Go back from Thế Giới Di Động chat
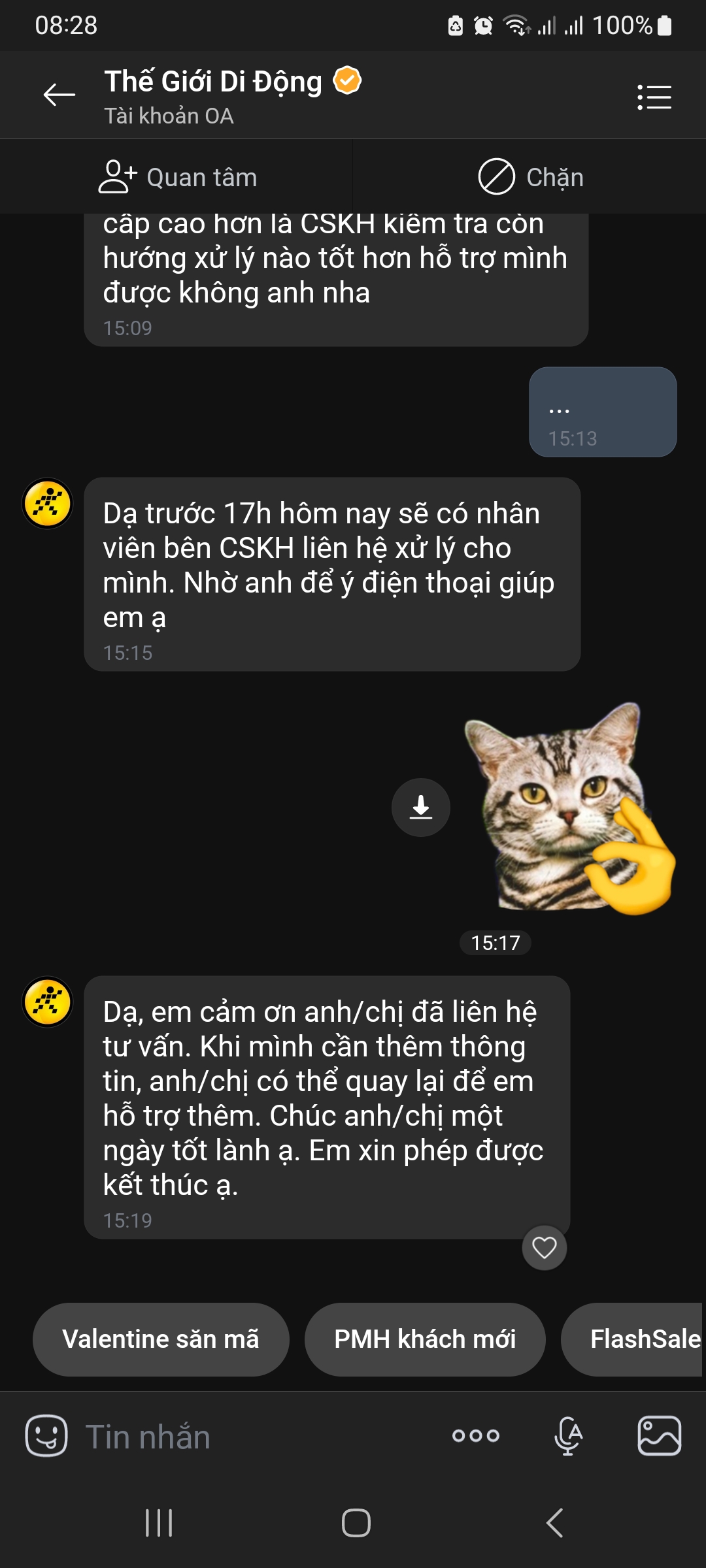This screenshot has width=706, height=1568. (x=59, y=95)
